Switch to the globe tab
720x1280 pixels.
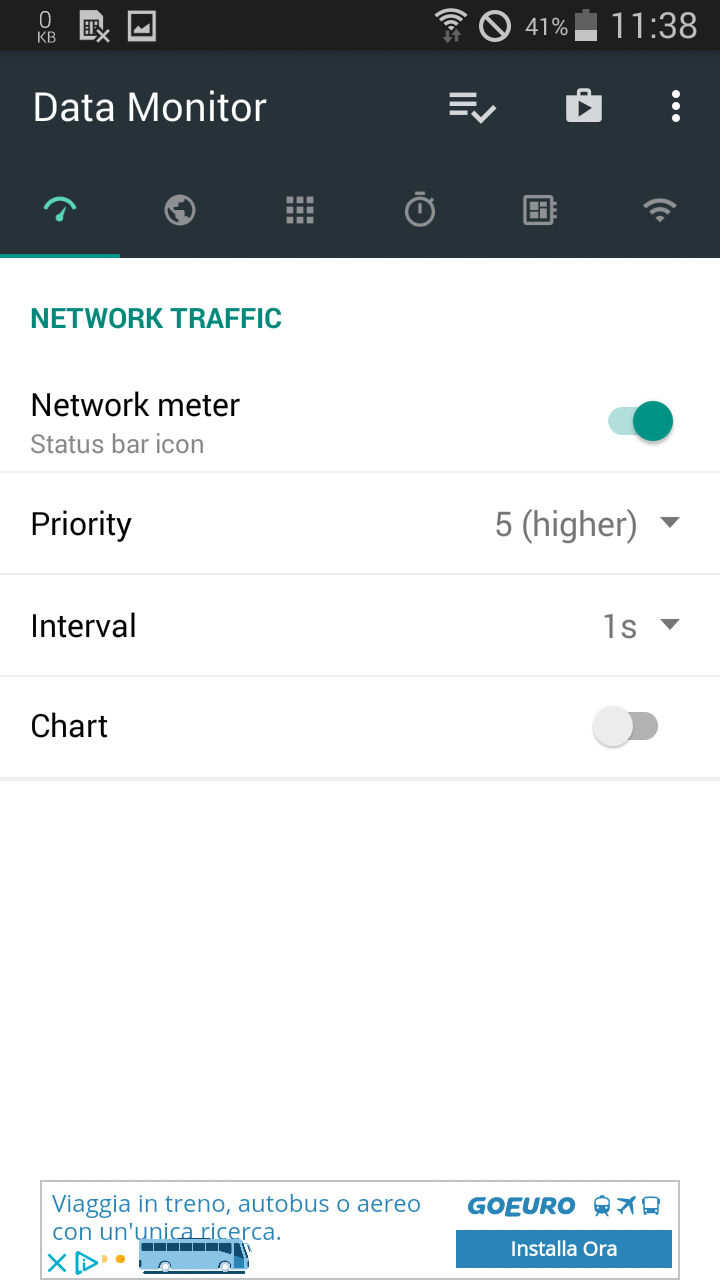pyautogui.click(x=180, y=210)
